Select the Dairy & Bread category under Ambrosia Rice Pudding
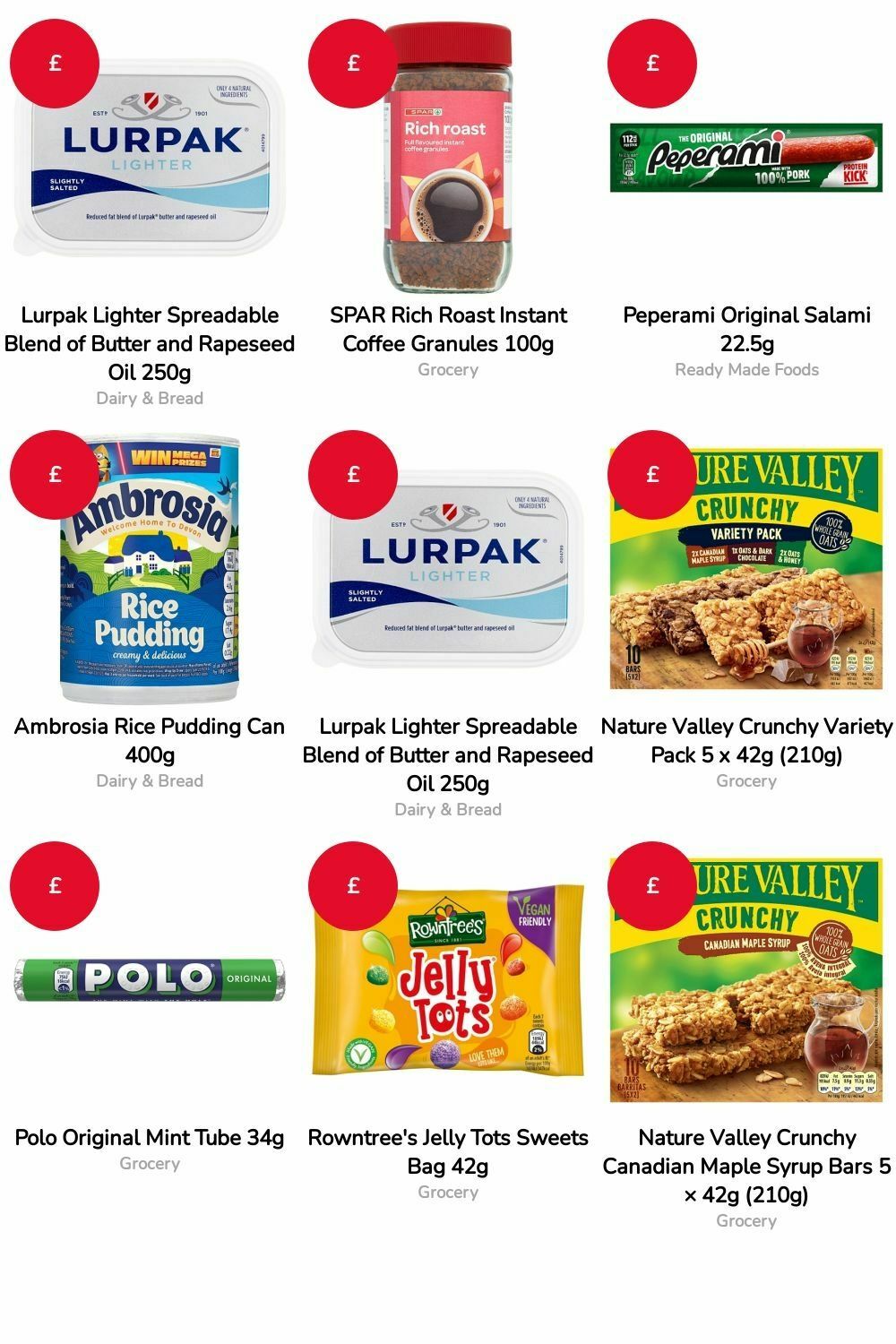Image resolution: width=896 pixels, height=1344 pixels. point(150,780)
